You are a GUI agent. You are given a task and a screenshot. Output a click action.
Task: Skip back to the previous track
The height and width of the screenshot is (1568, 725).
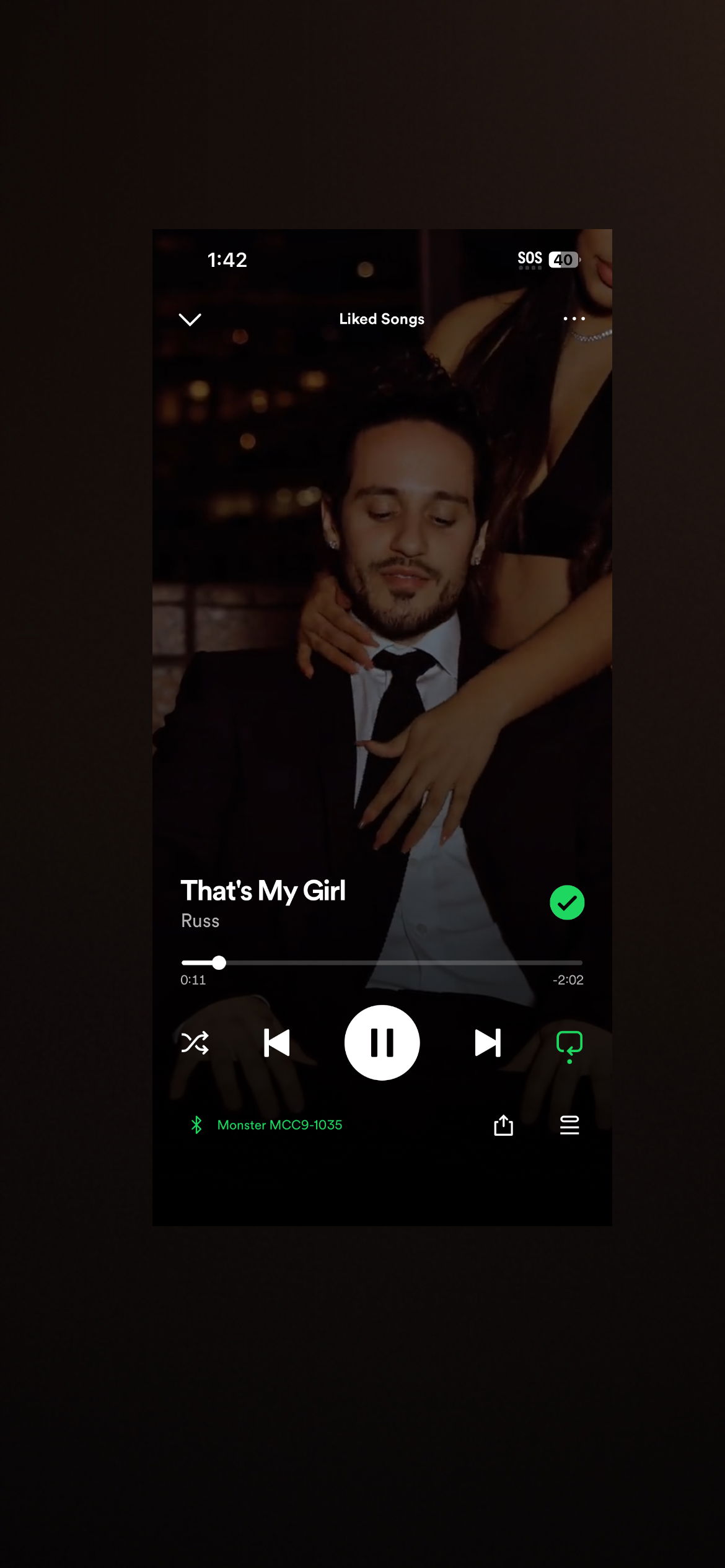pos(276,1043)
